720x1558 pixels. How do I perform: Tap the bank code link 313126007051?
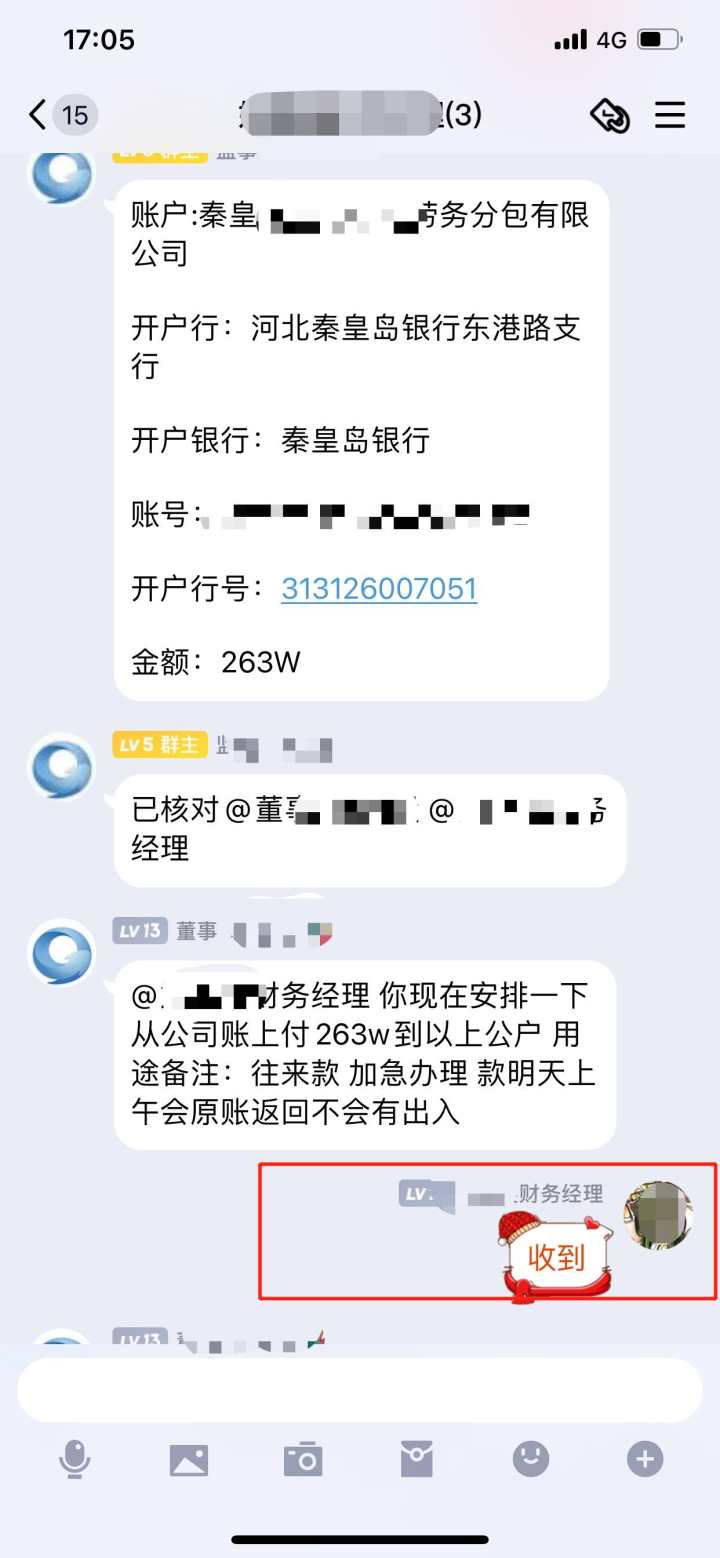(x=379, y=589)
